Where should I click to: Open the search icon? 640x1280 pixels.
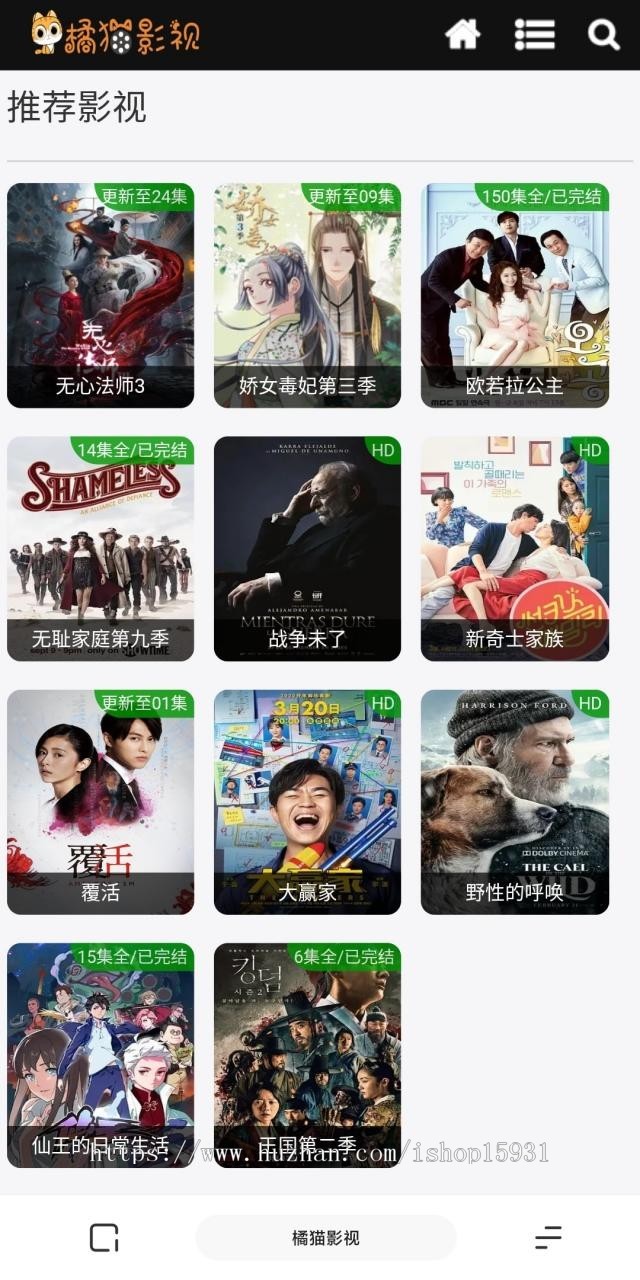coord(604,35)
